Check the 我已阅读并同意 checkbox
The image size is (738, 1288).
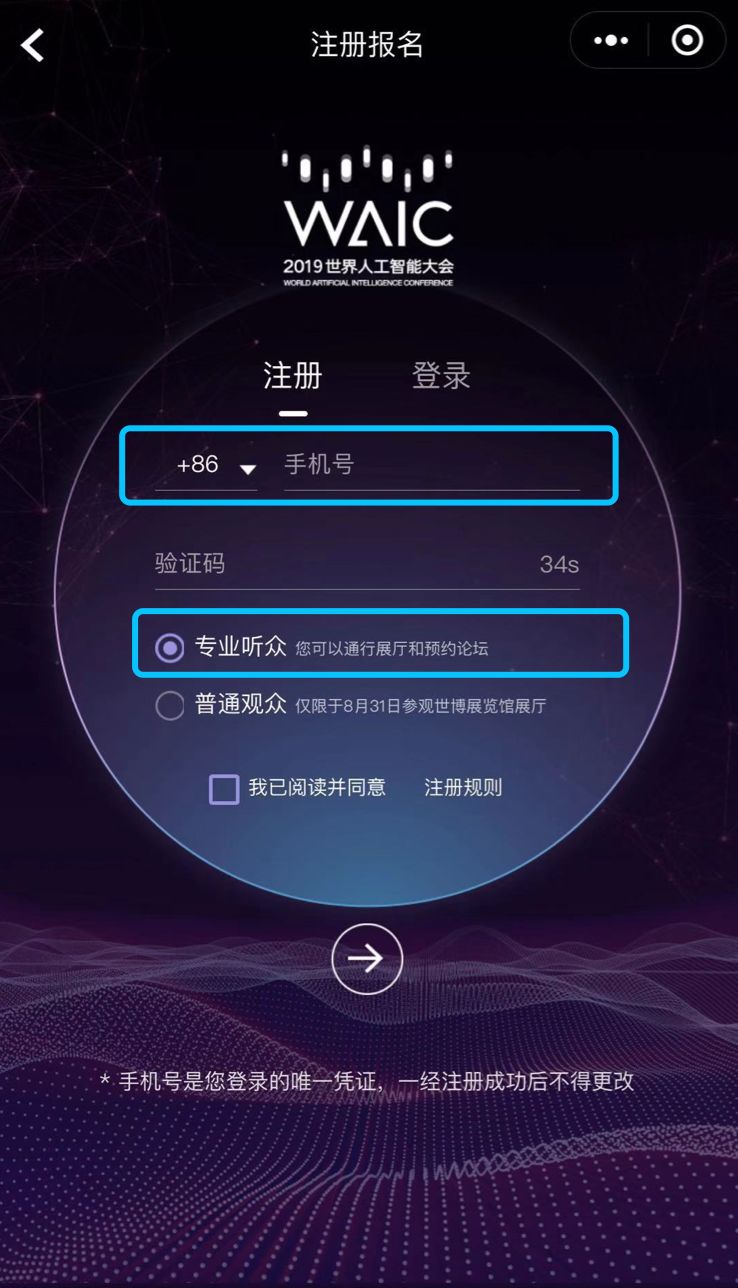[x=224, y=788]
